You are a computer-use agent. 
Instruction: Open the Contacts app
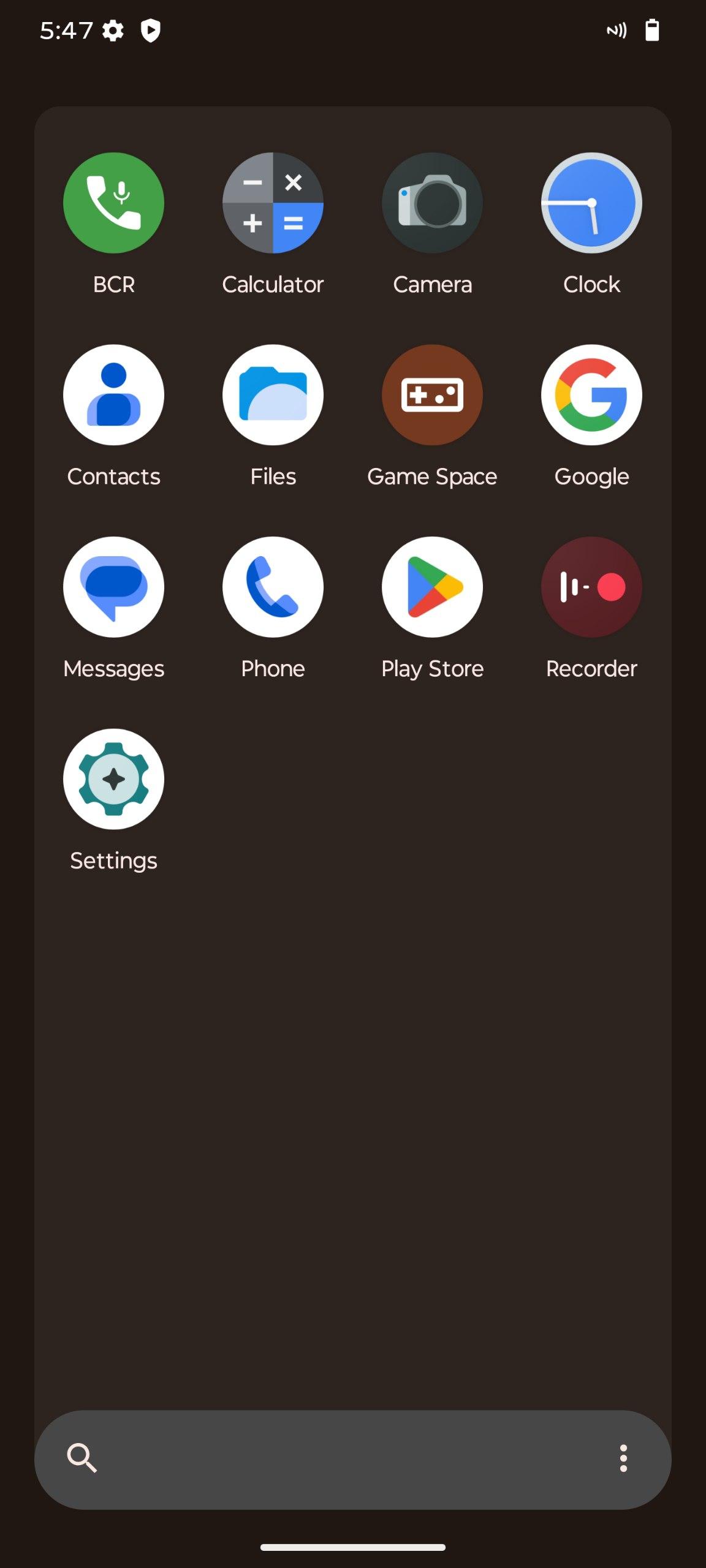point(113,395)
